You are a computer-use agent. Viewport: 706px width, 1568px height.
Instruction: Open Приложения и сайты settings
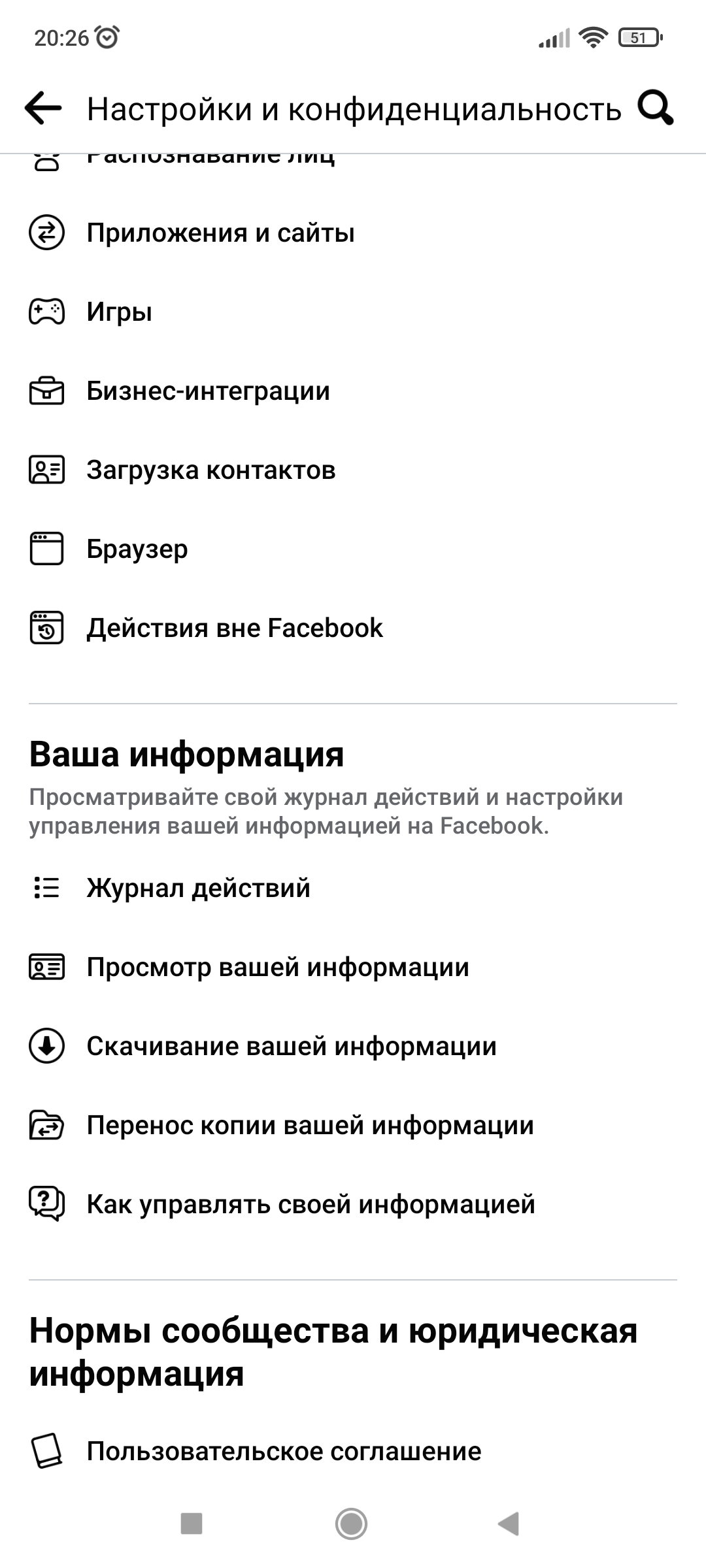(353, 233)
